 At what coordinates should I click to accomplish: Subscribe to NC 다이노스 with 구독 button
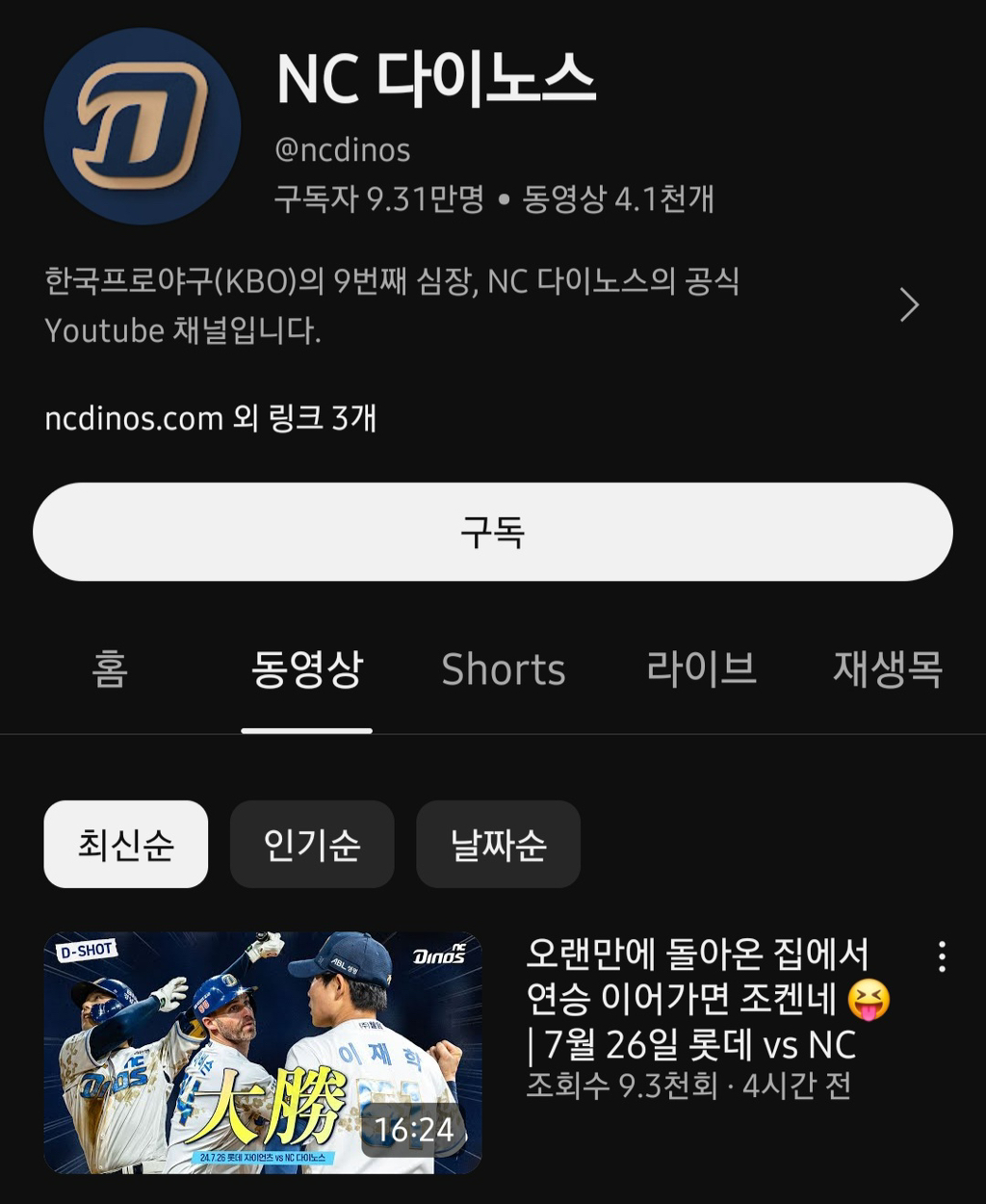(492, 532)
